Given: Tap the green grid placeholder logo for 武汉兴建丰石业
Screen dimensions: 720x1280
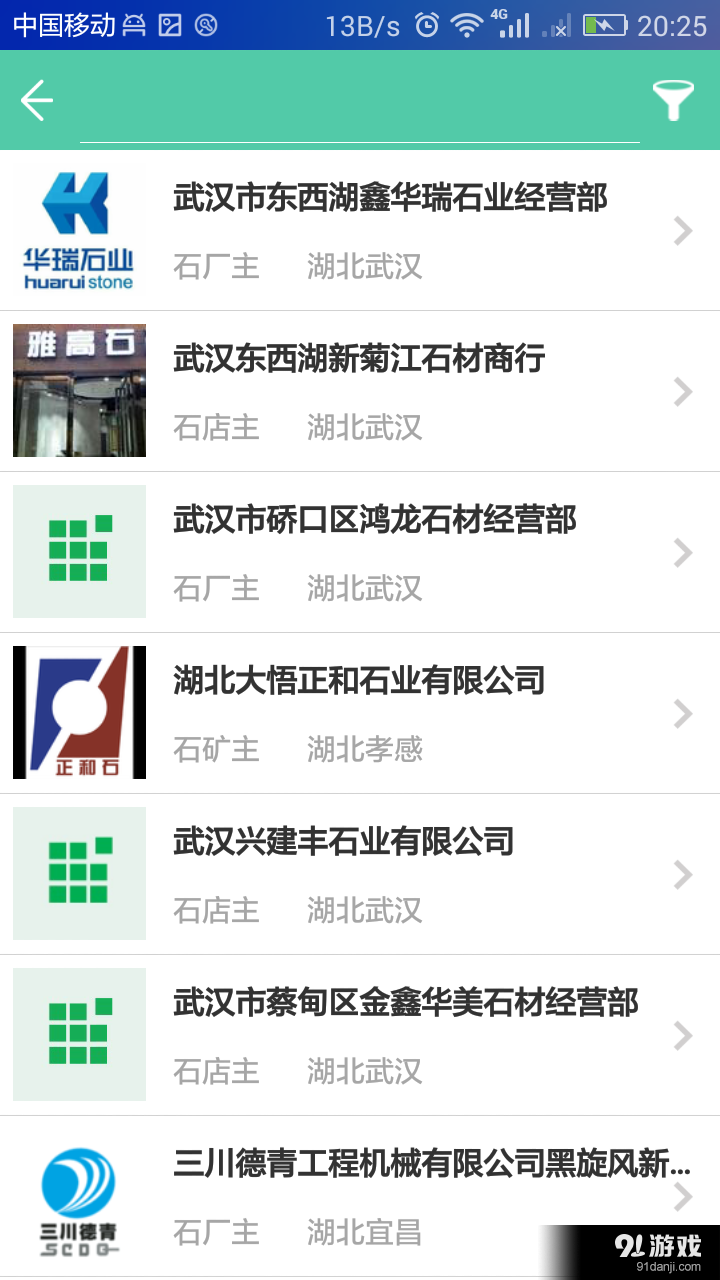Looking at the screenshot, I should pyautogui.click(x=78, y=873).
